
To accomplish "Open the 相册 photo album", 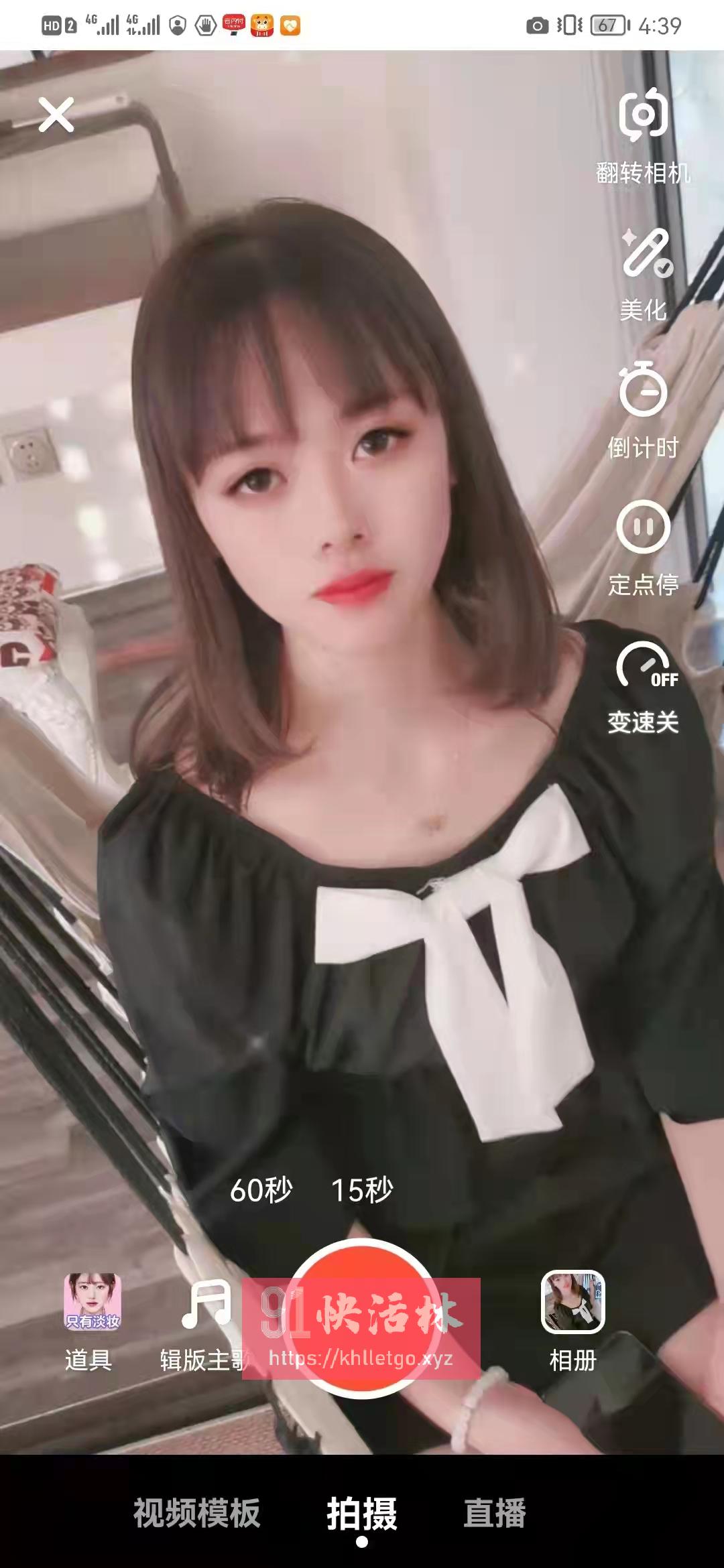I will point(573,1321).
